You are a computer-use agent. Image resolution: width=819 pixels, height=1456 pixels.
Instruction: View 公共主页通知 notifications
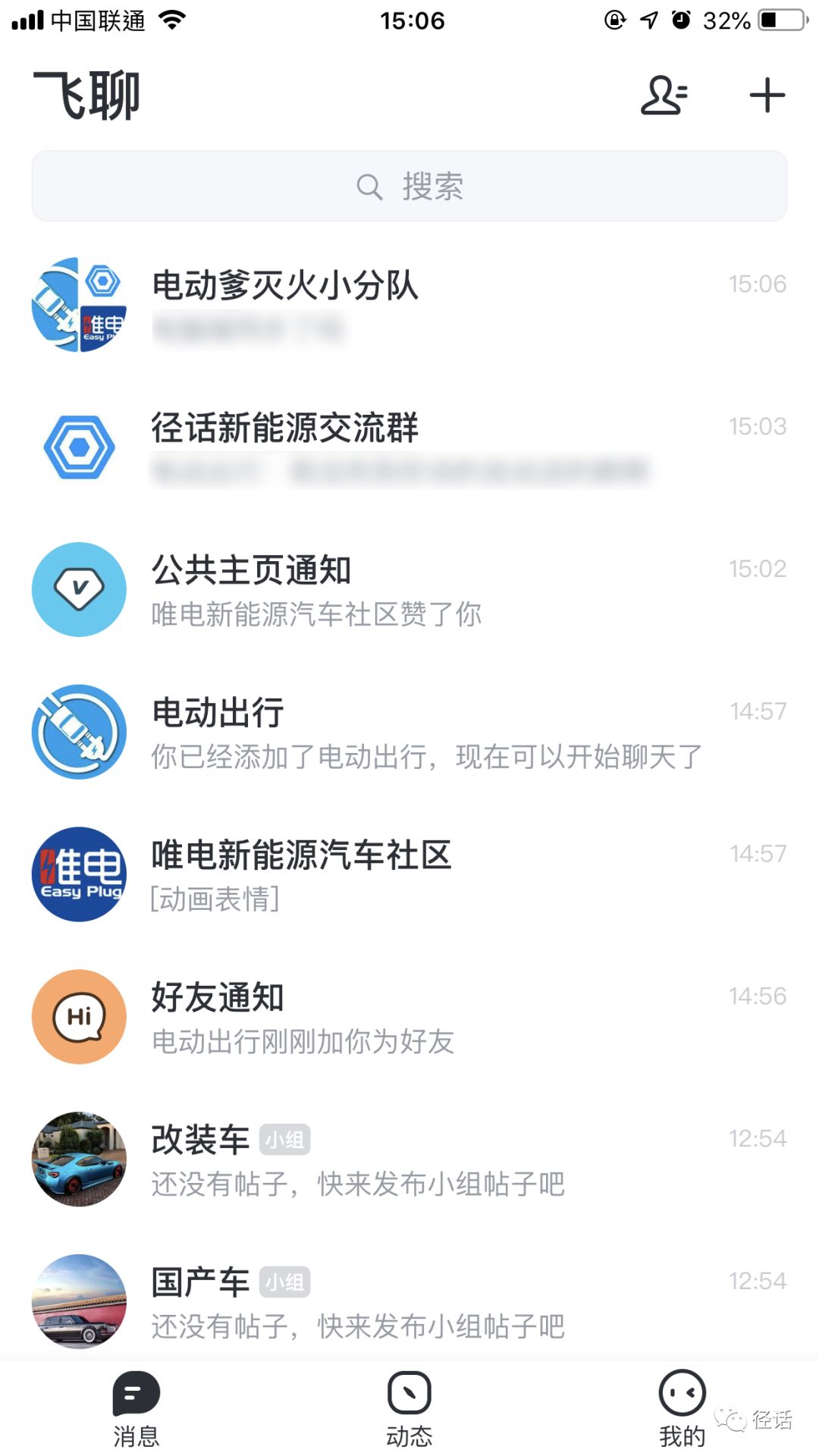409,590
